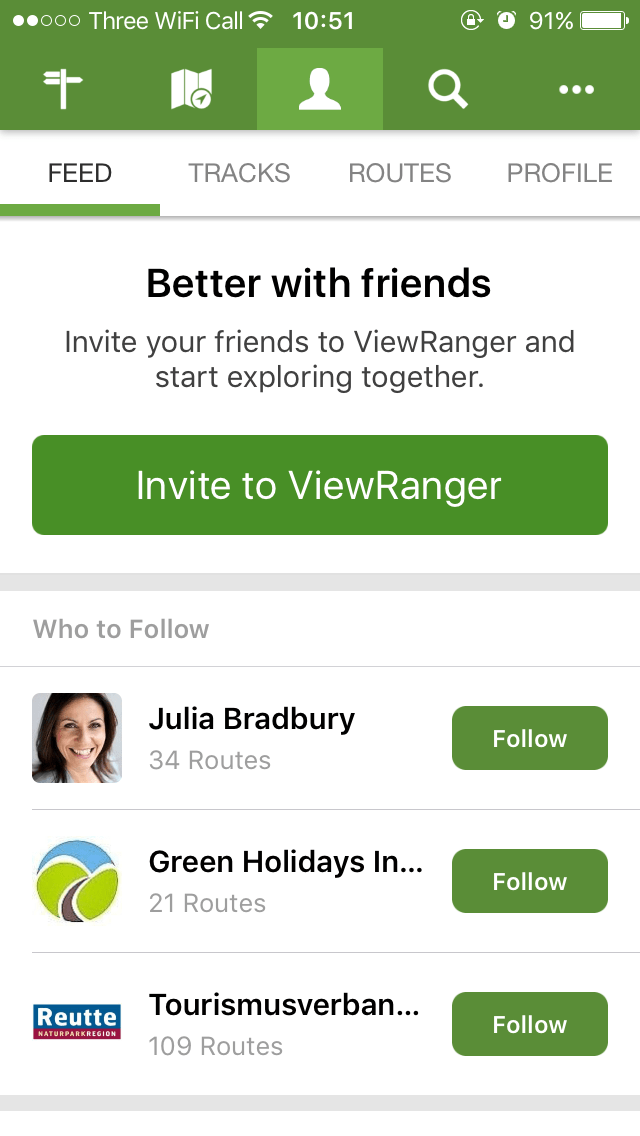Open the Tourismusverband profile row

pos(283,1024)
